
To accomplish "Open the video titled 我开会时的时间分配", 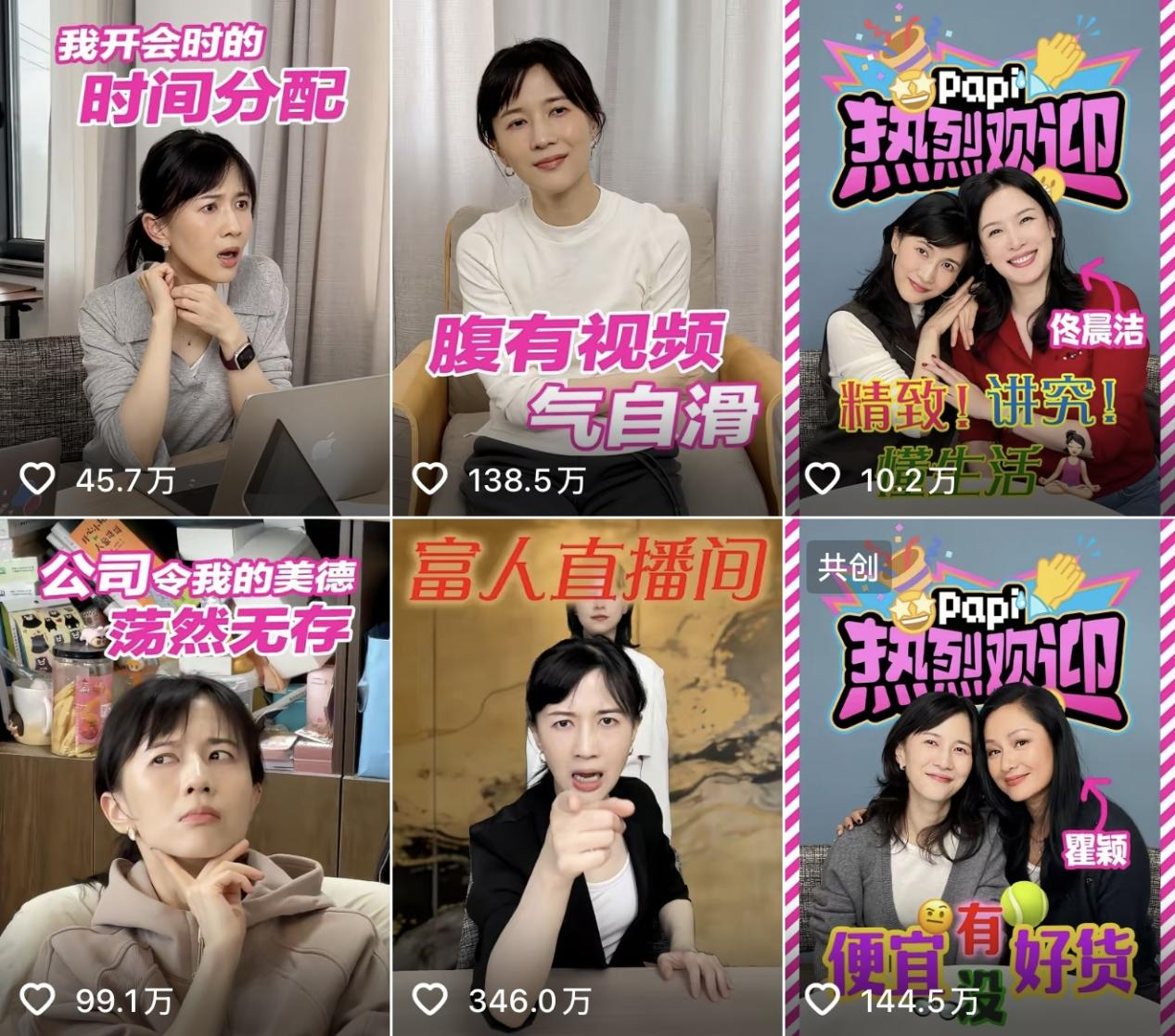I will pos(195,257).
